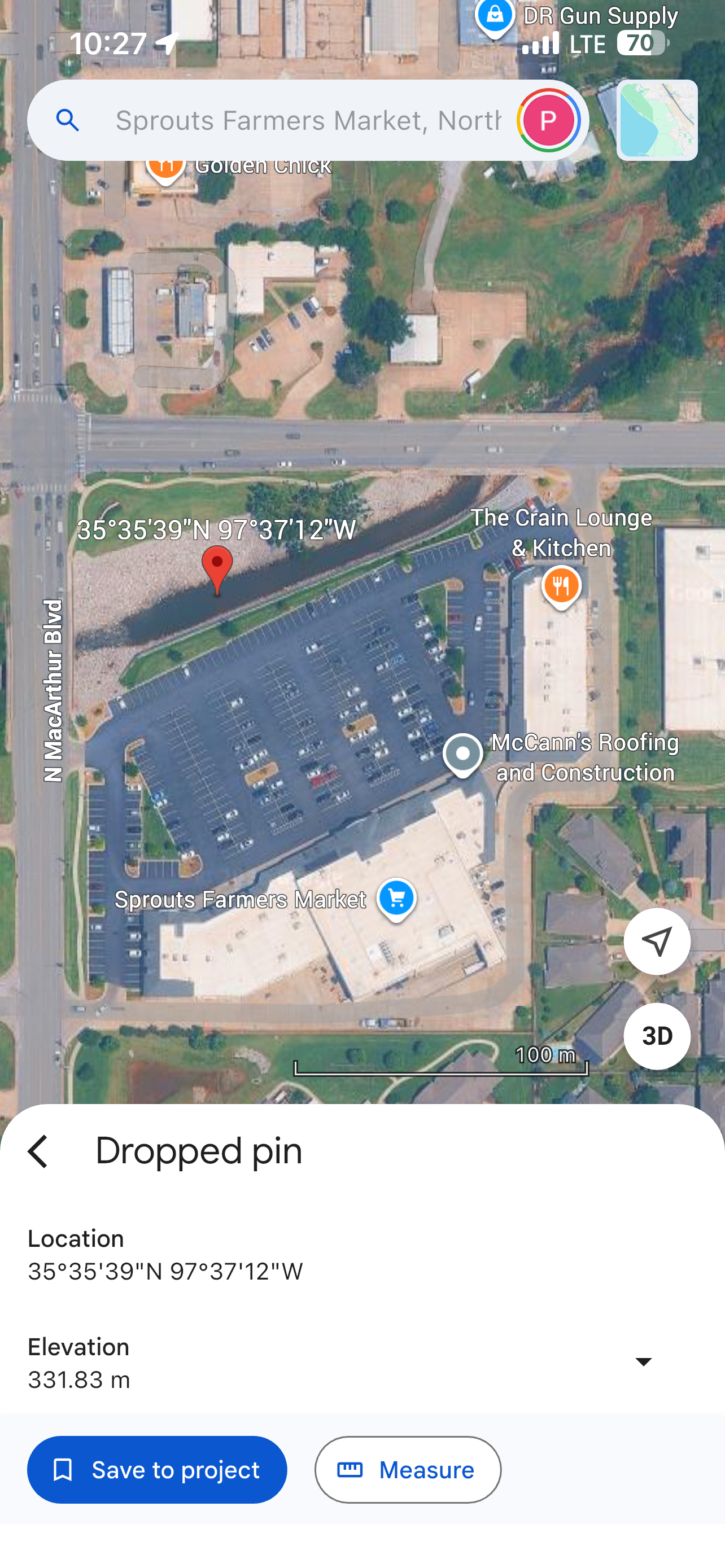Switch the map to 3D view
Viewport: 725px width, 1568px height.
tap(656, 1036)
